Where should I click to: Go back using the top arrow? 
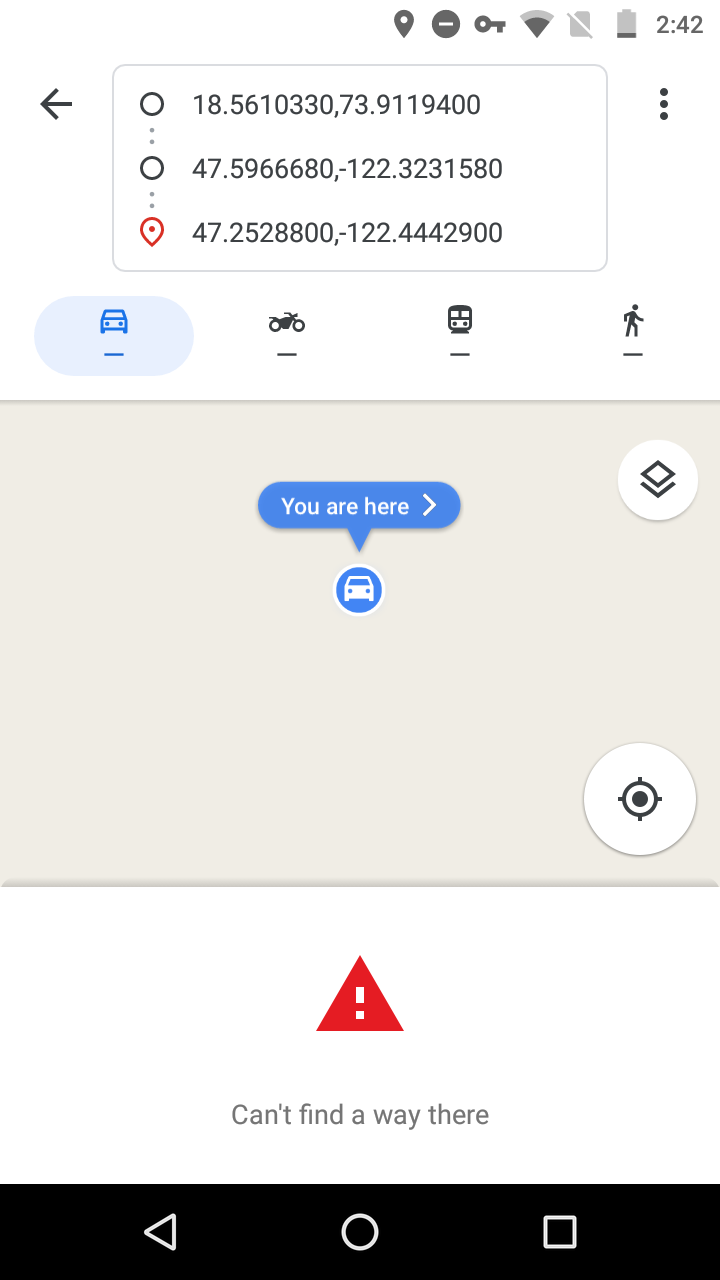[x=56, y=104]
